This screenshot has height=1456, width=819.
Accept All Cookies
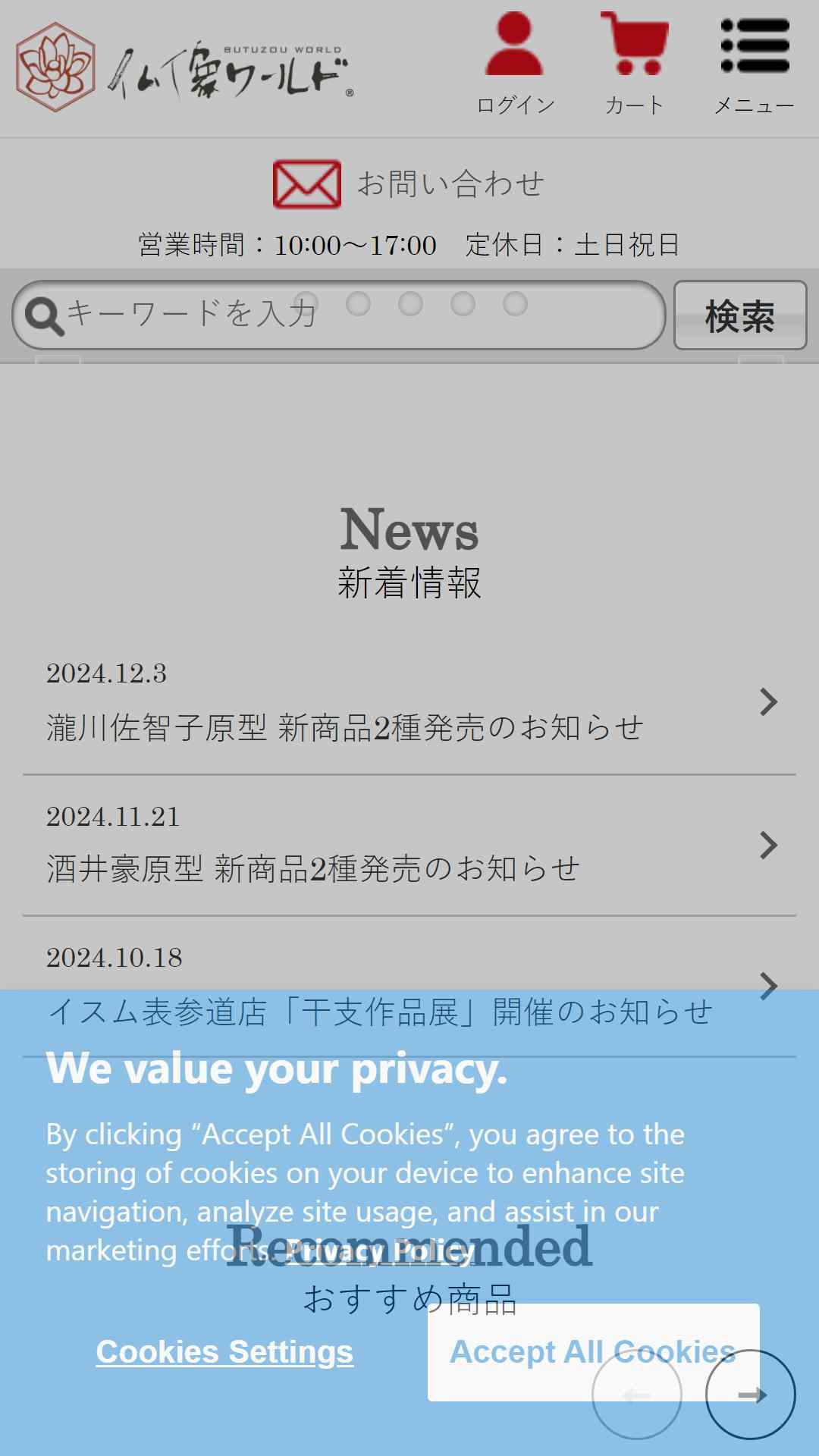593,1352
